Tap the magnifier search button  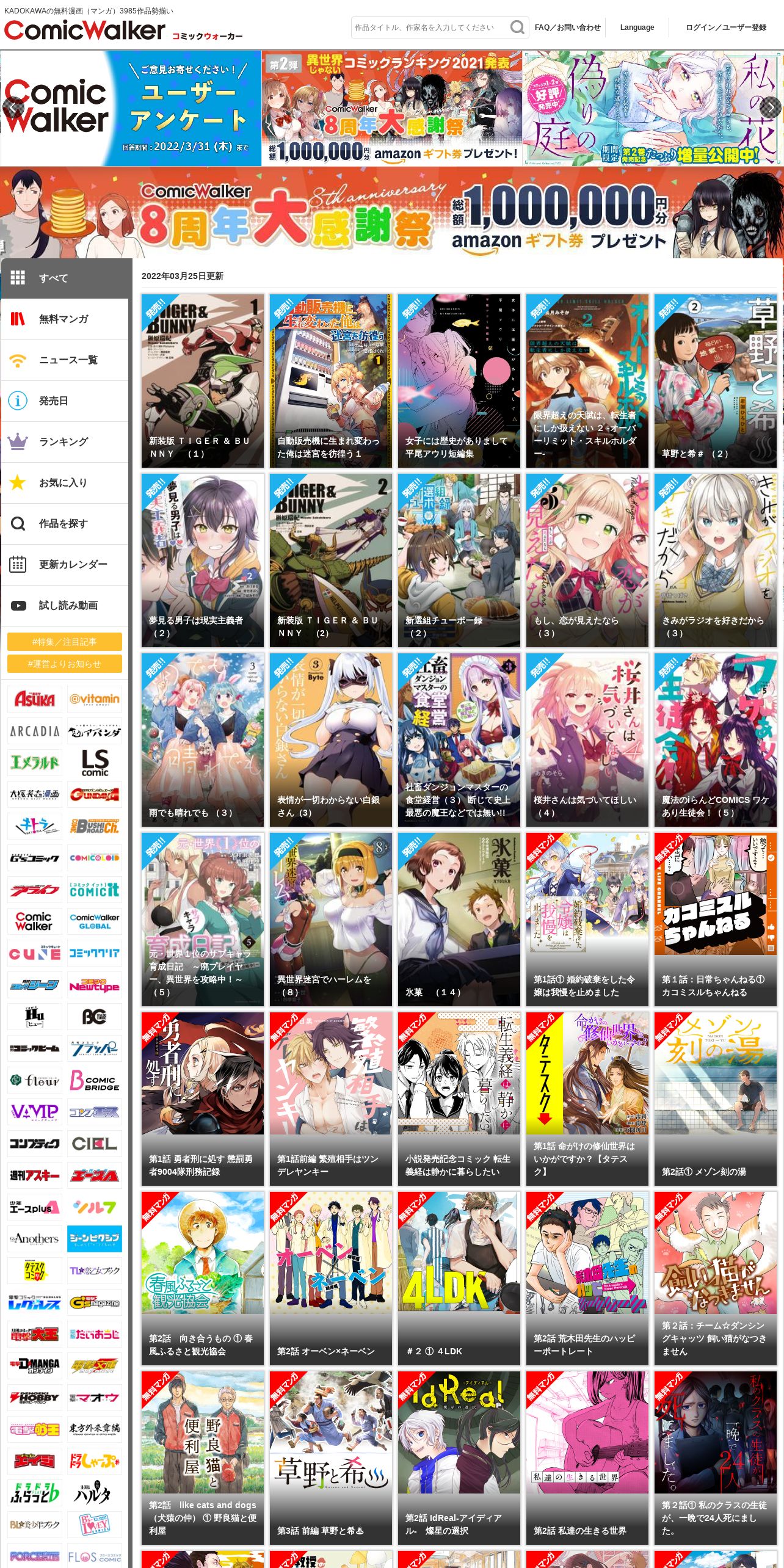pos(518,27)
